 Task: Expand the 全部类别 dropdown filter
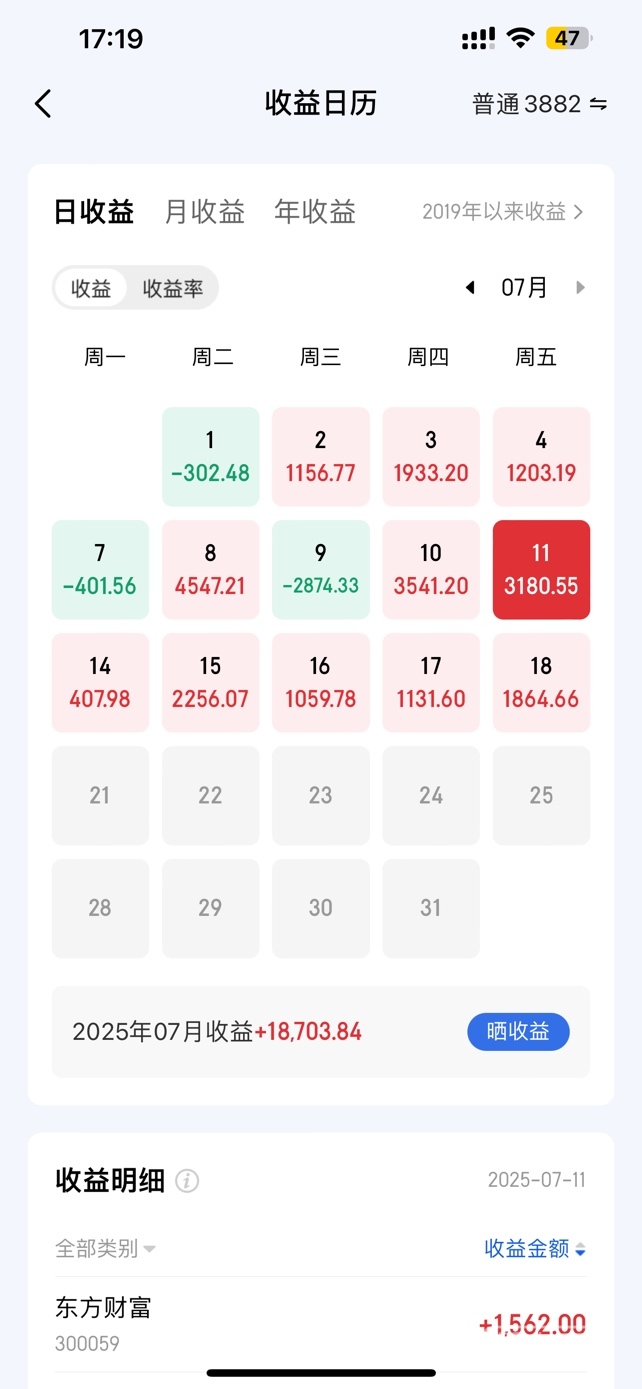pyautogui.click(x=105, y=1248)
